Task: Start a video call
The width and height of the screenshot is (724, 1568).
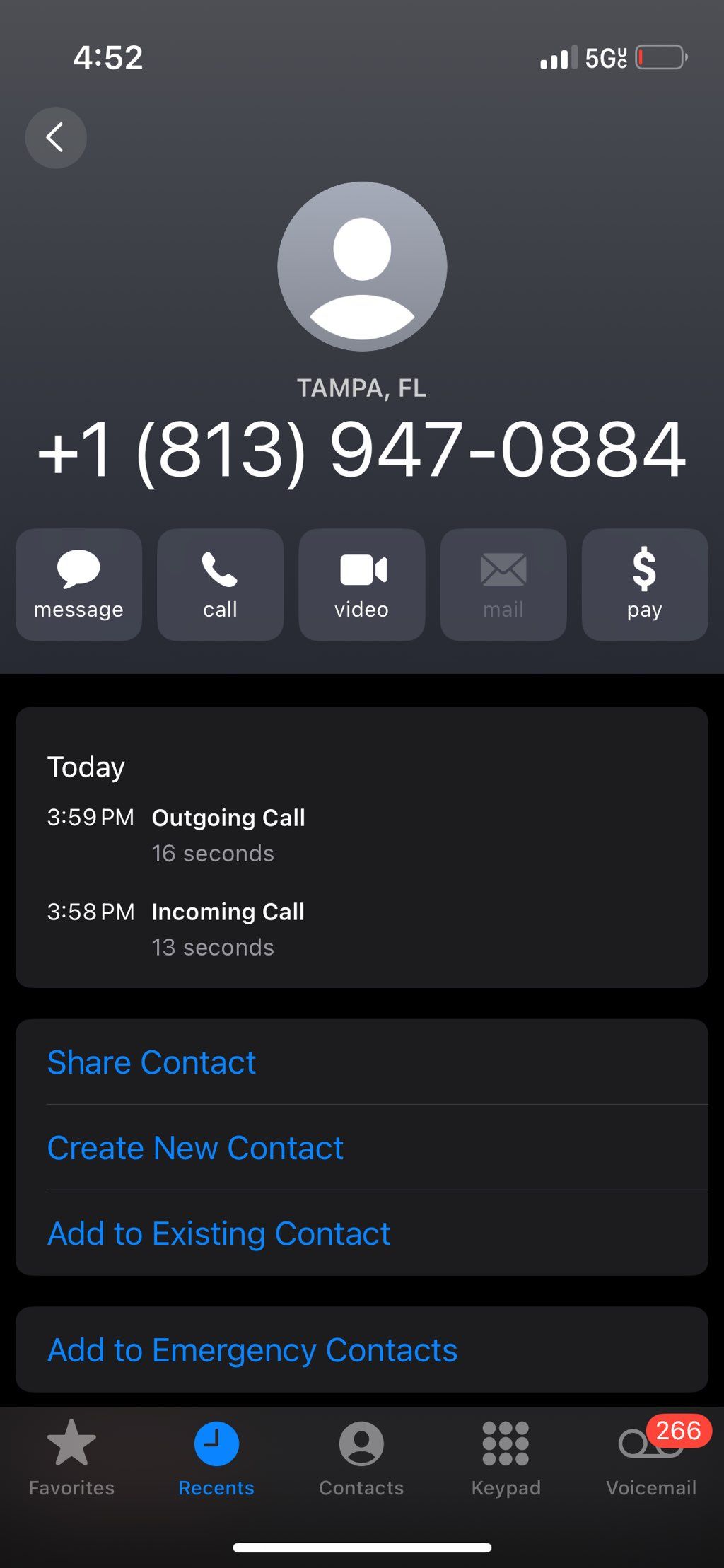Action: [361, 584]
